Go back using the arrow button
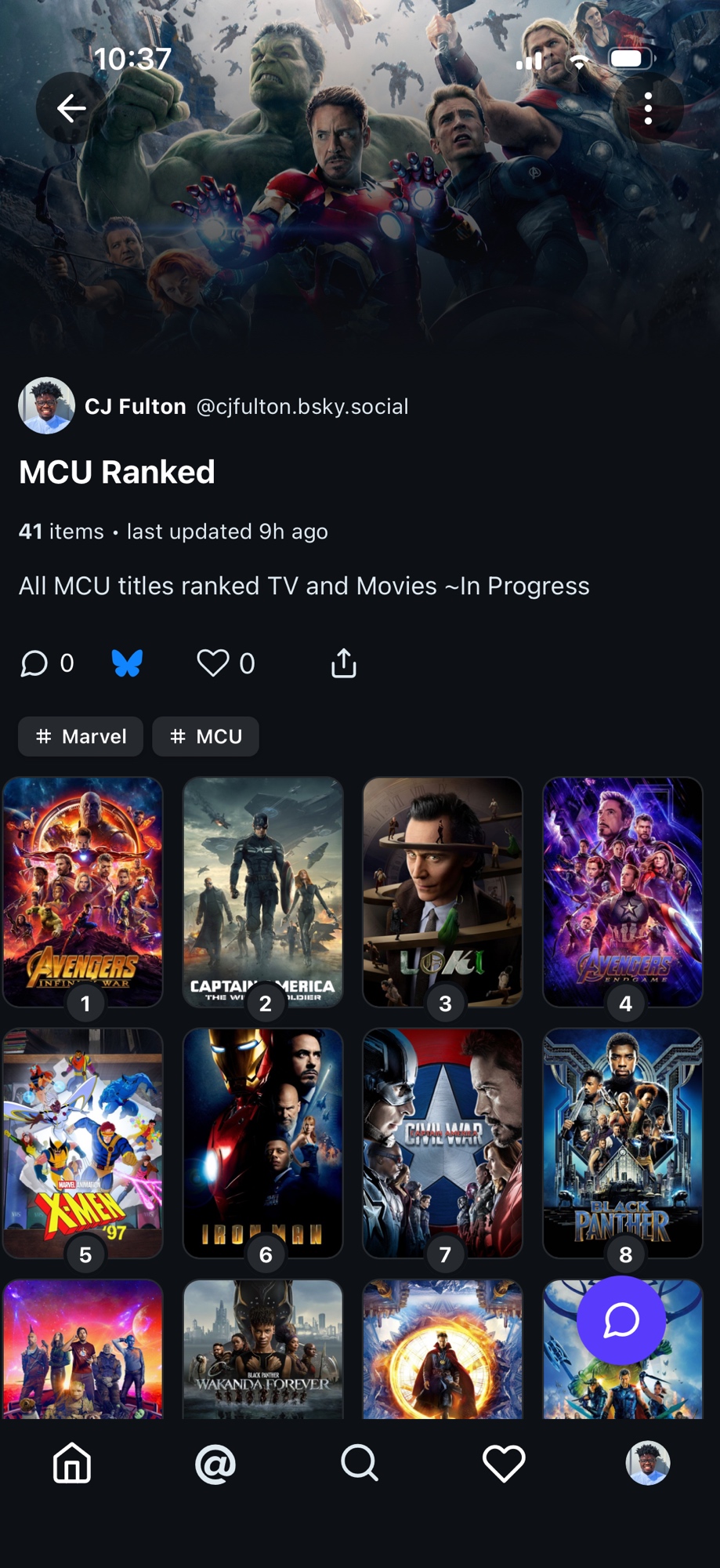This screenshot has width=720, height=1568. coord(71,108)
